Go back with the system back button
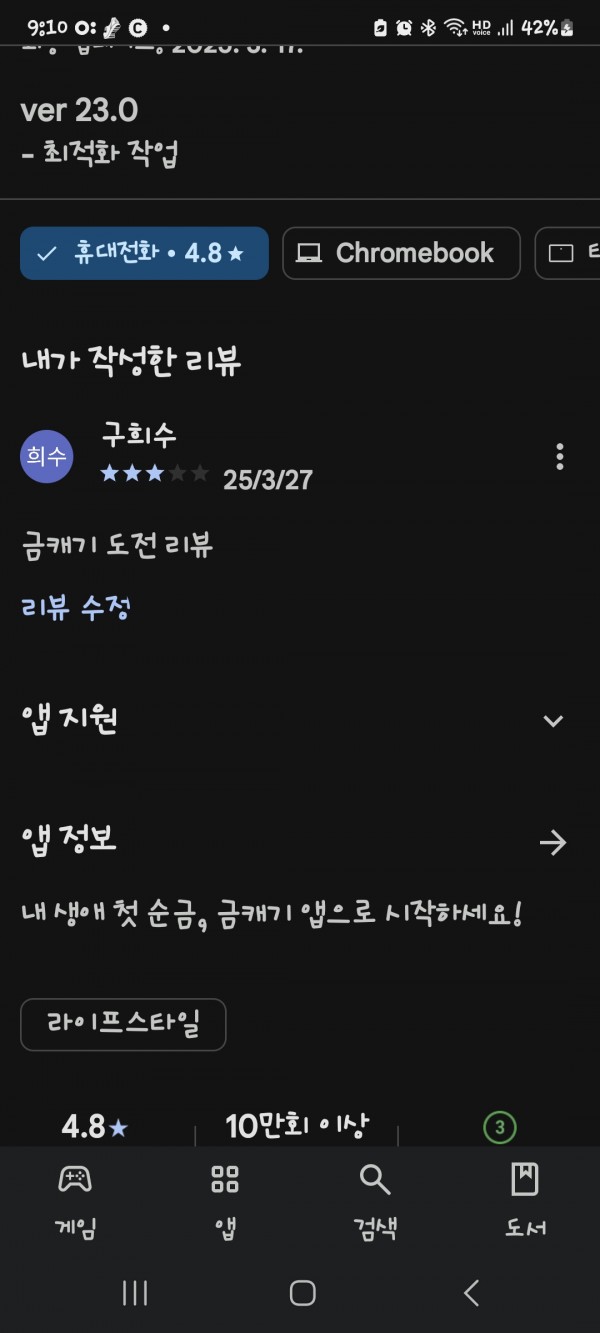The height and width of the screenshot is (1333, 600). pyautogui.click(x=471, y=1293)
